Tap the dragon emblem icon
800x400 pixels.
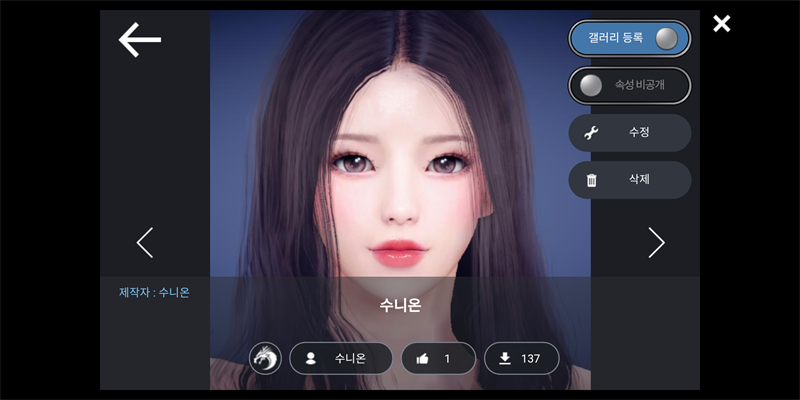coord(265,358)
